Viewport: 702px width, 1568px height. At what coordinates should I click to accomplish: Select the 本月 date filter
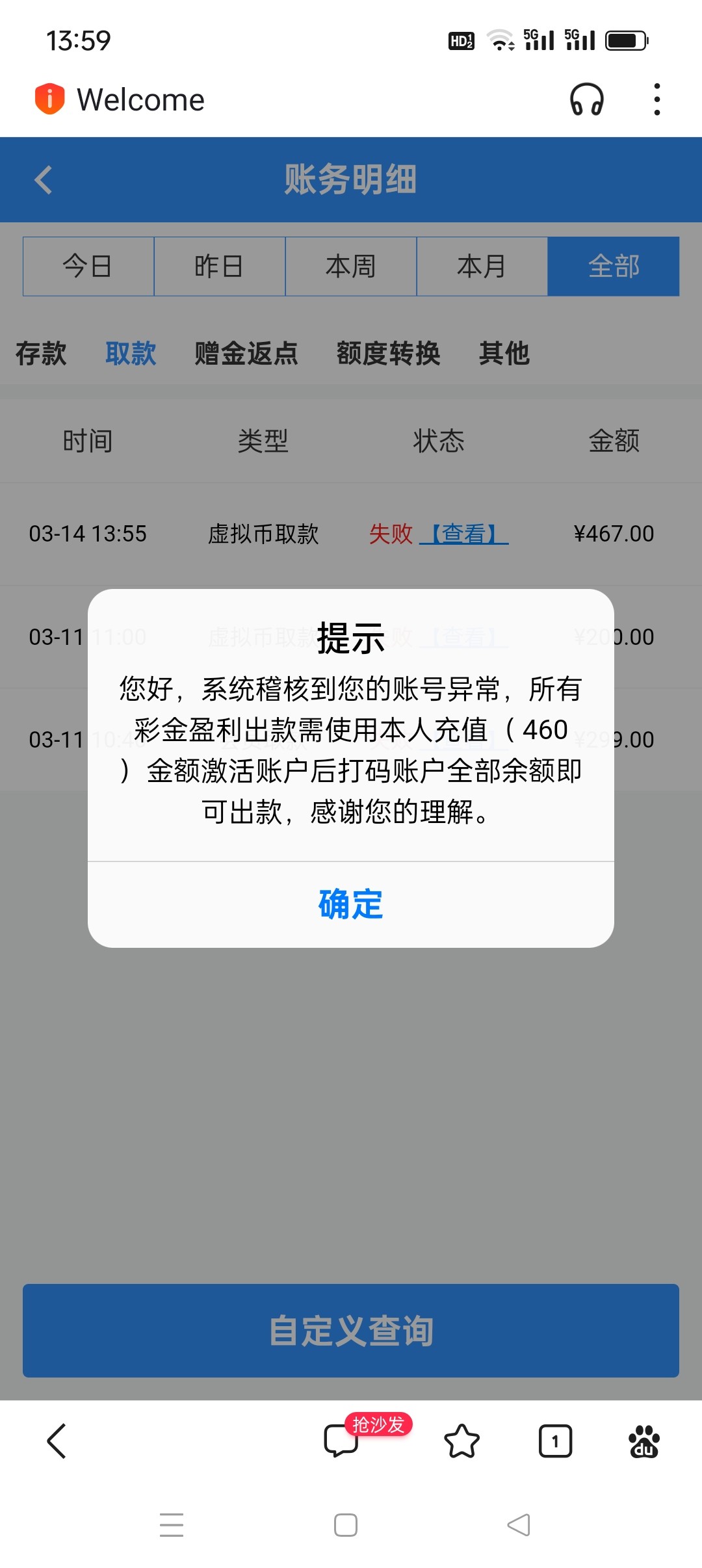pos(482,266)
